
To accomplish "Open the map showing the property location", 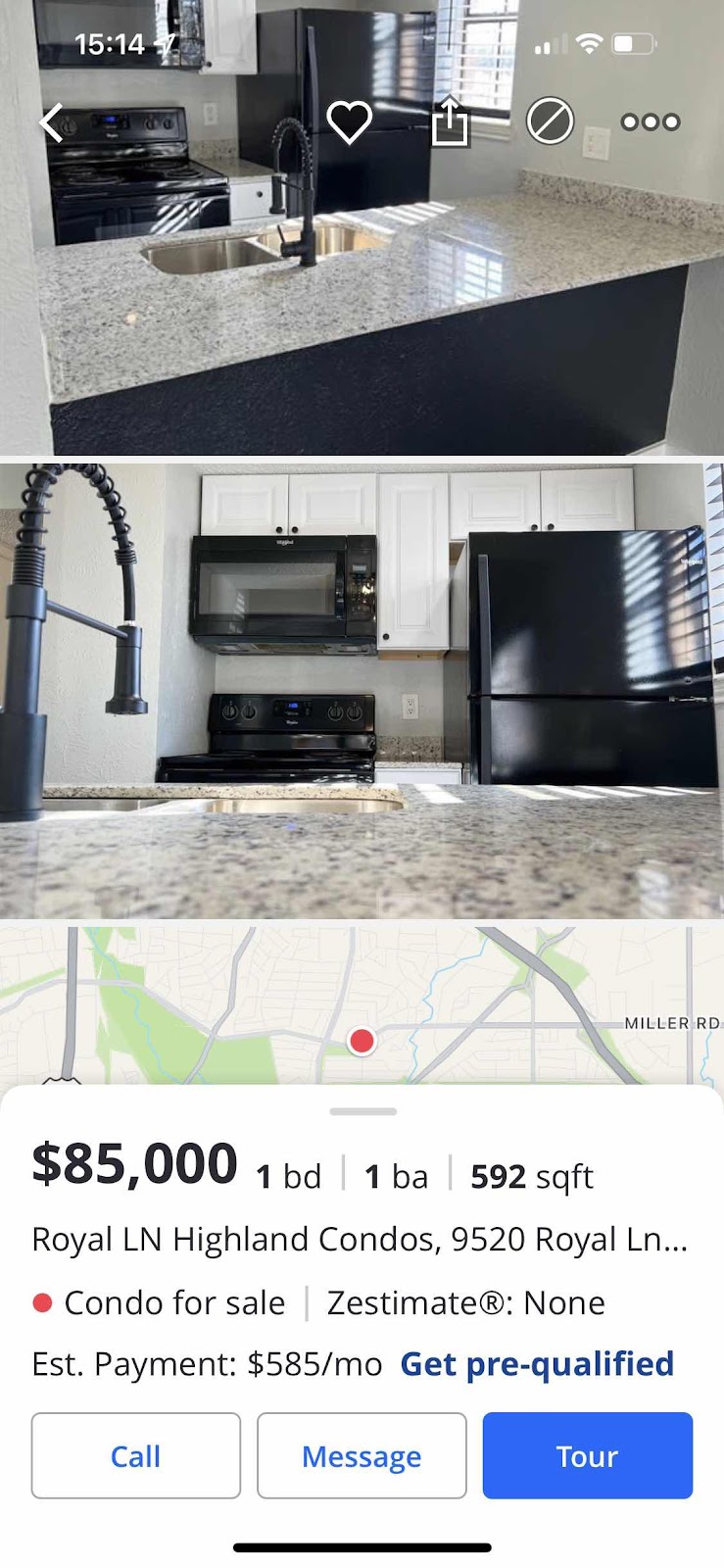I will click(x=362, y=1004).
